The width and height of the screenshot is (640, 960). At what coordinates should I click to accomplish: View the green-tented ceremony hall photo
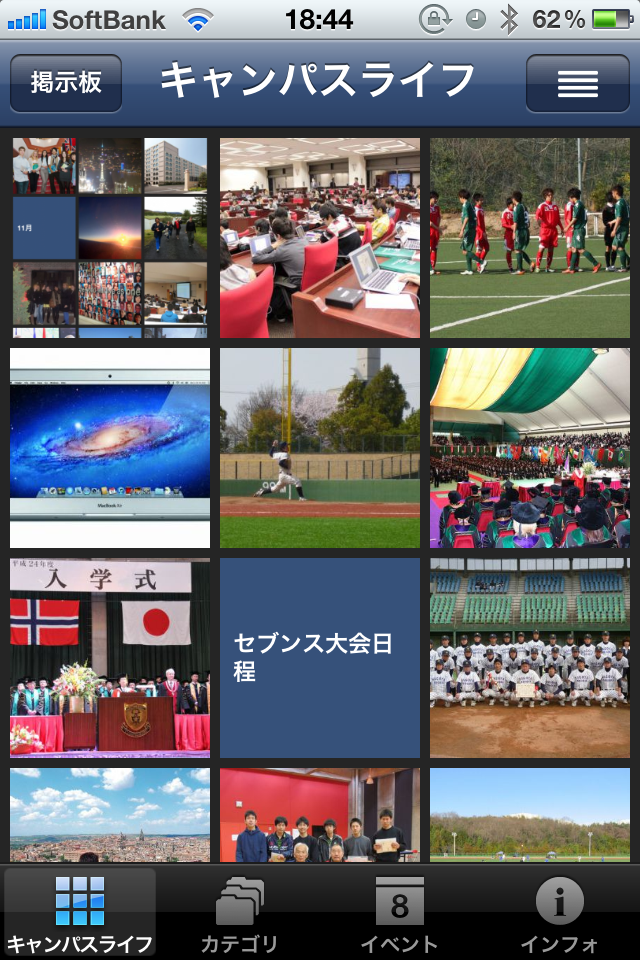(530, 448)
